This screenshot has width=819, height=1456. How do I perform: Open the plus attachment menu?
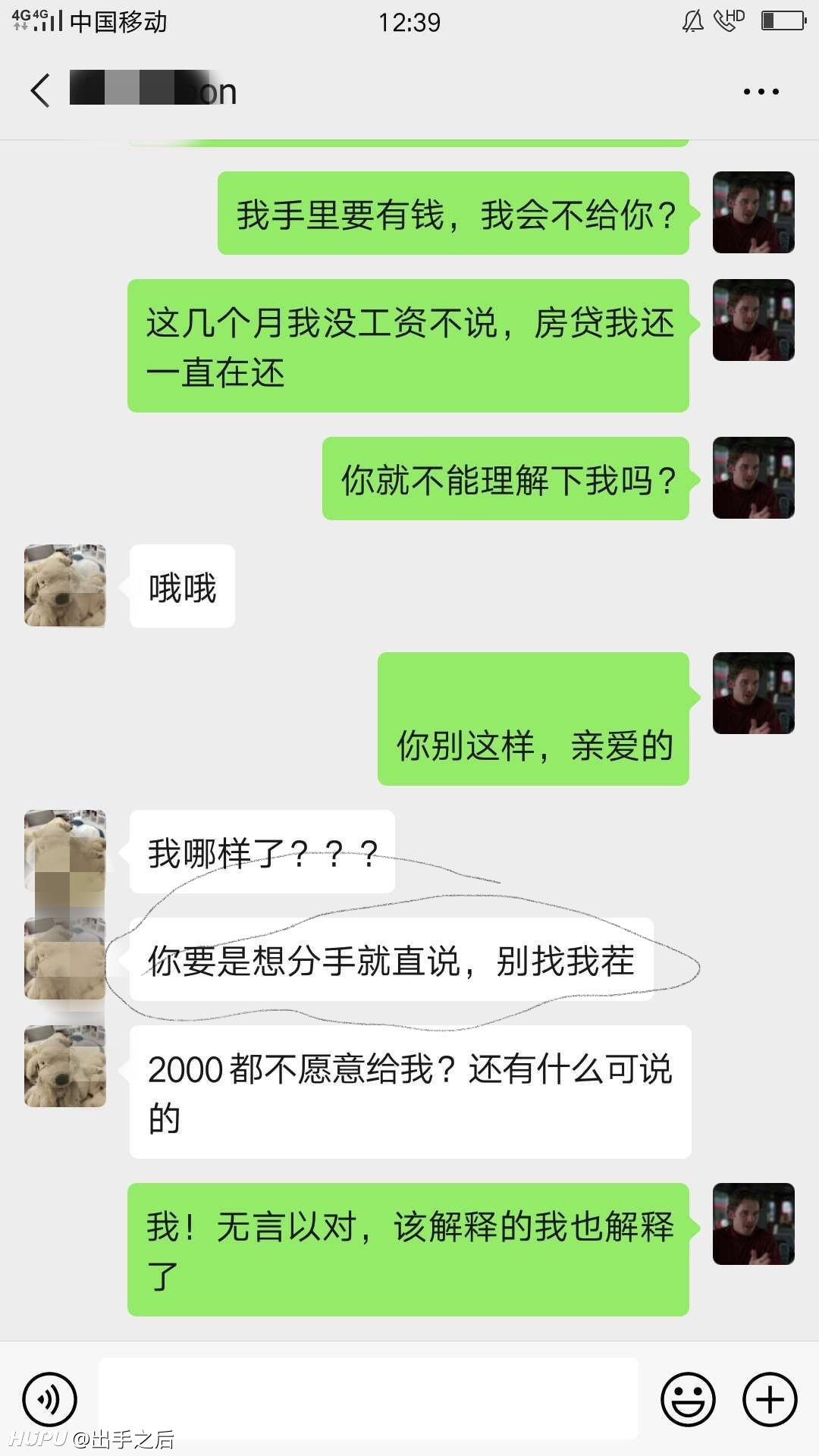pyautogui.click(x=770, y=1399)
